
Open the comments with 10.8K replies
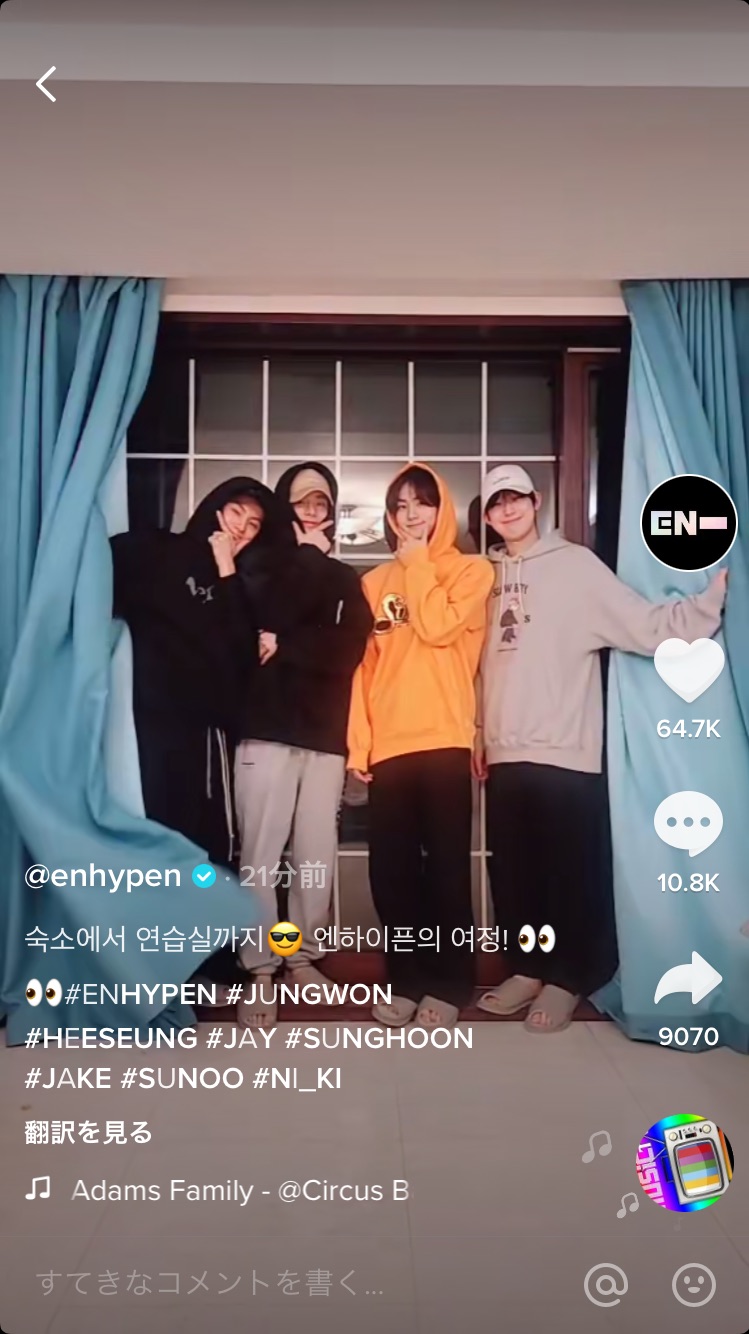tap(688, 823)
